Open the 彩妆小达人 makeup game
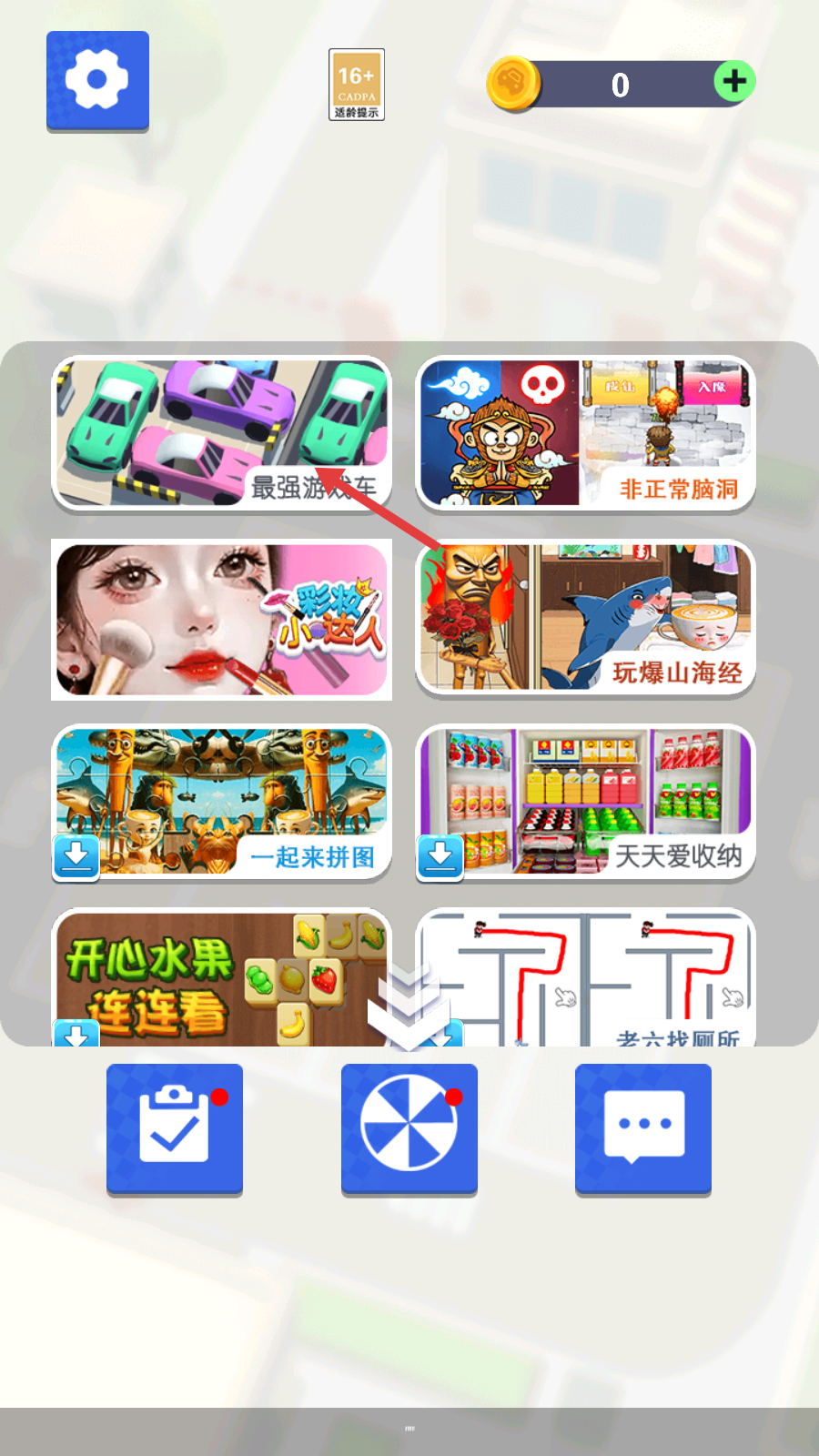Image resolution: width=819 pixels, height=1456 pixels. pos(221,619)
